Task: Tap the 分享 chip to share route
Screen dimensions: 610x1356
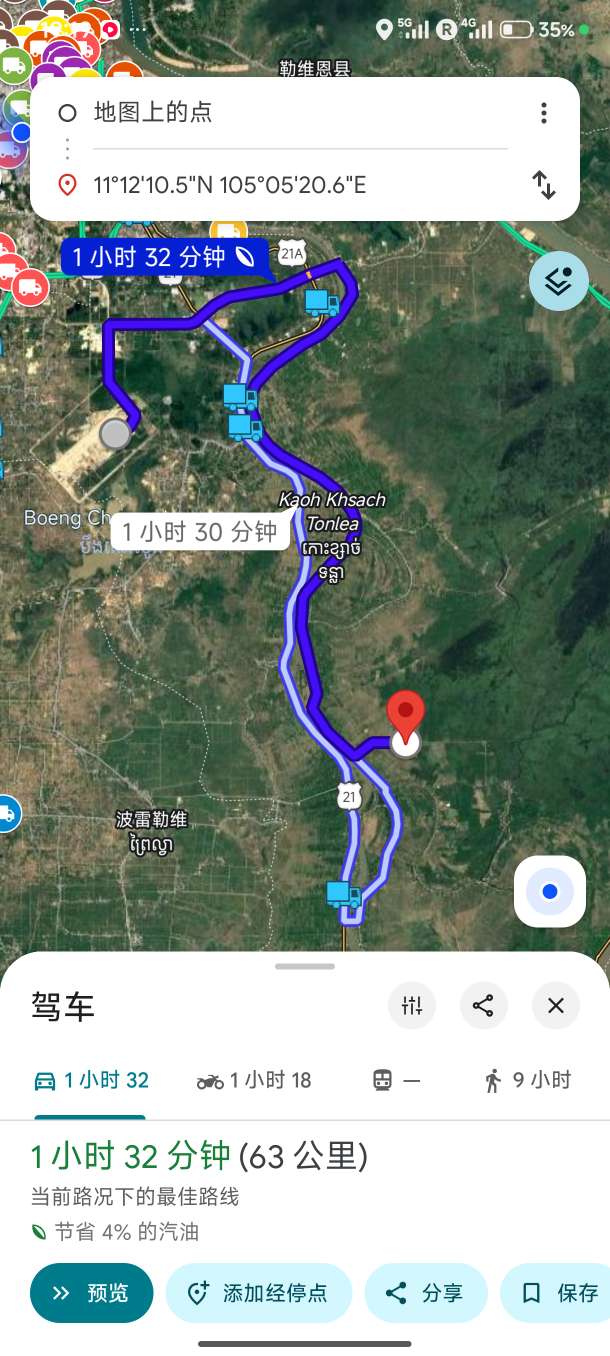Action: tap(425, 1293)
